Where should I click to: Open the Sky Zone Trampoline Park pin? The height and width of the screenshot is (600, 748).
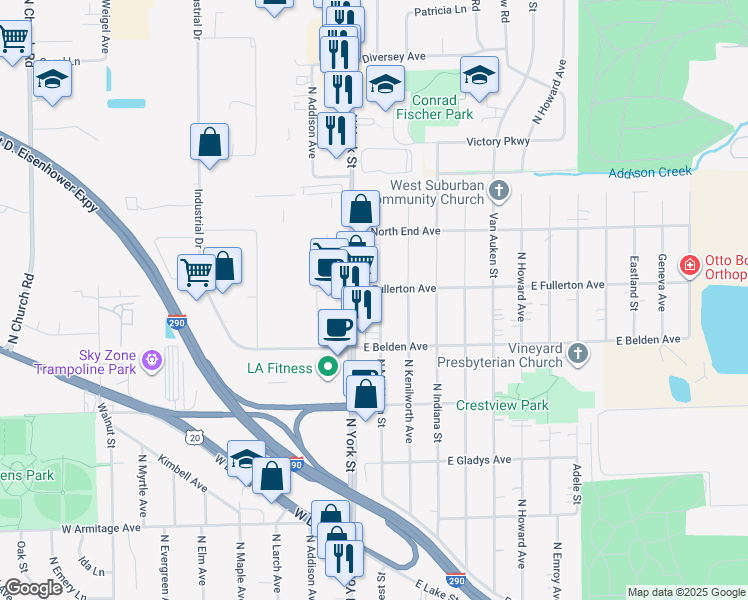[x=152, y=361]
